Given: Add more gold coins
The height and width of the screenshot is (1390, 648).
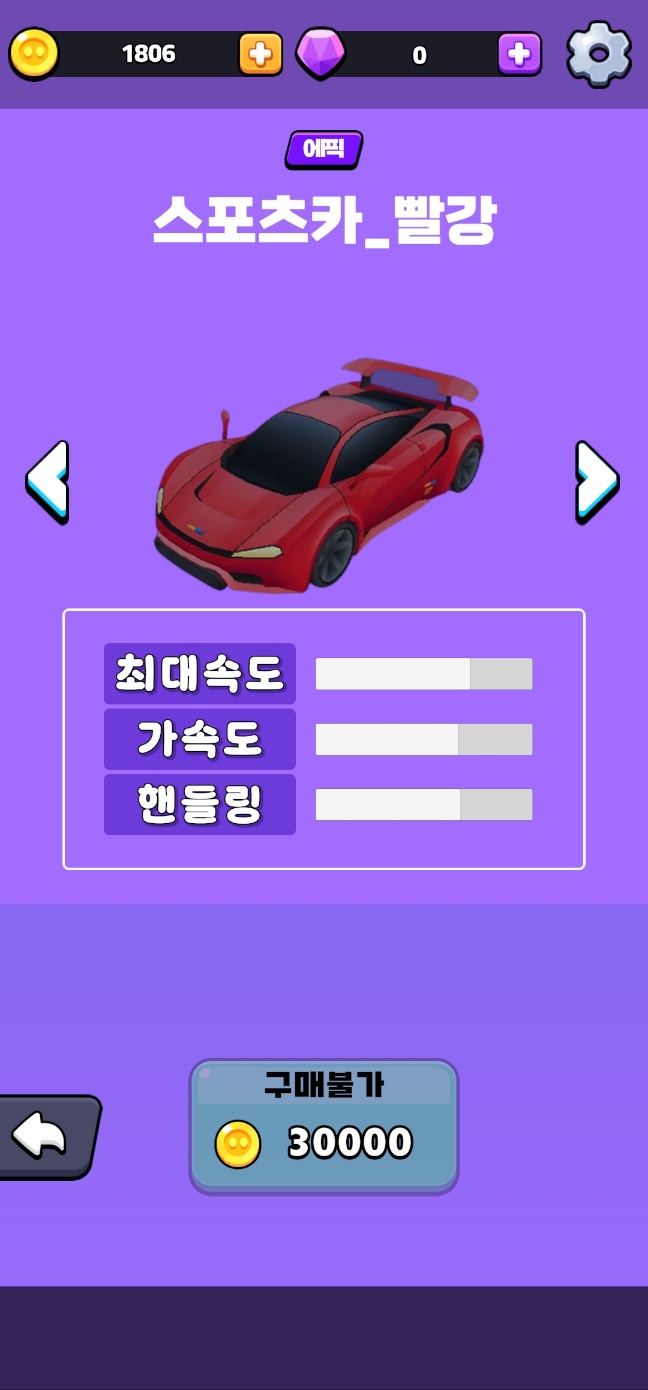Looking at the screenshot, I should pyautogui.click(x=260, y=54).
